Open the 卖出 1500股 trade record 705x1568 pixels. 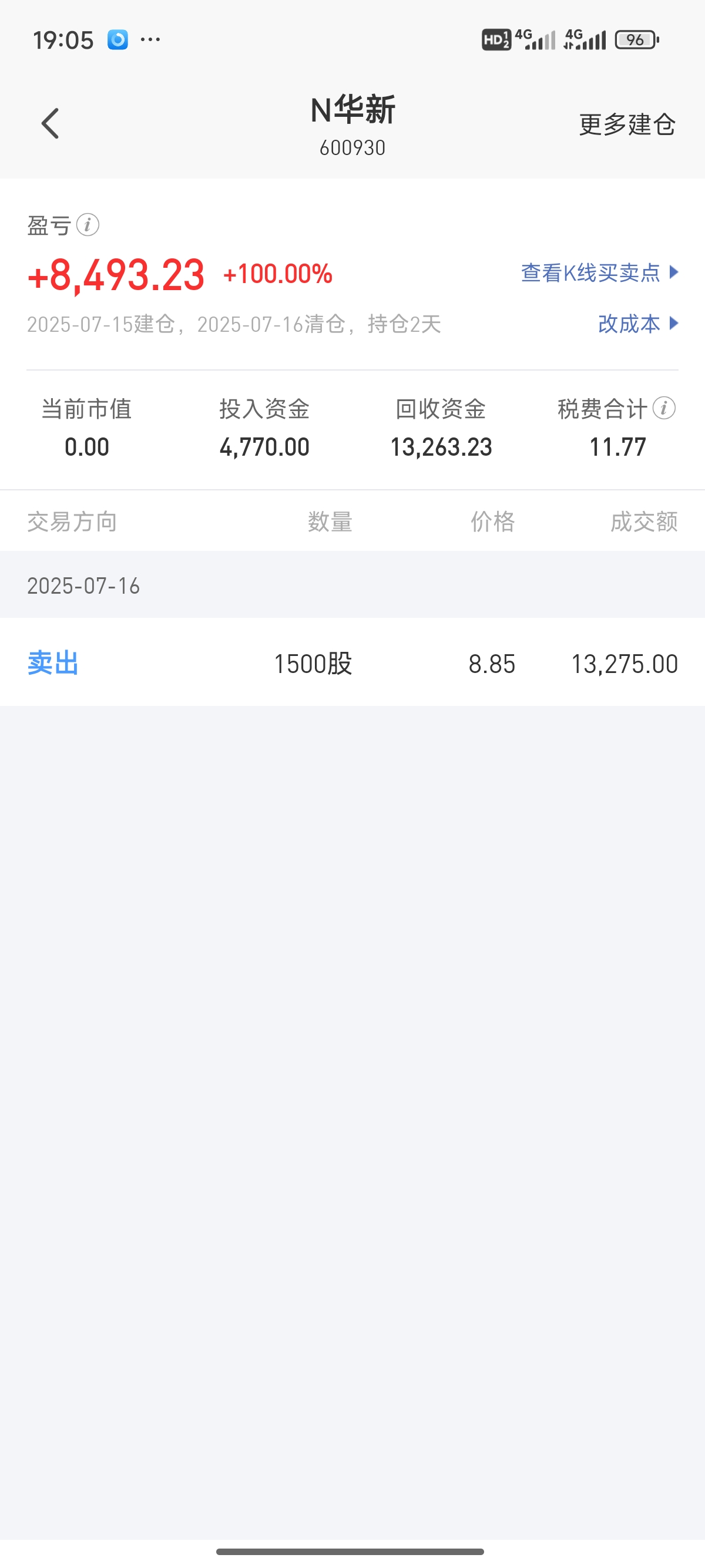click(x=352, y=663)
